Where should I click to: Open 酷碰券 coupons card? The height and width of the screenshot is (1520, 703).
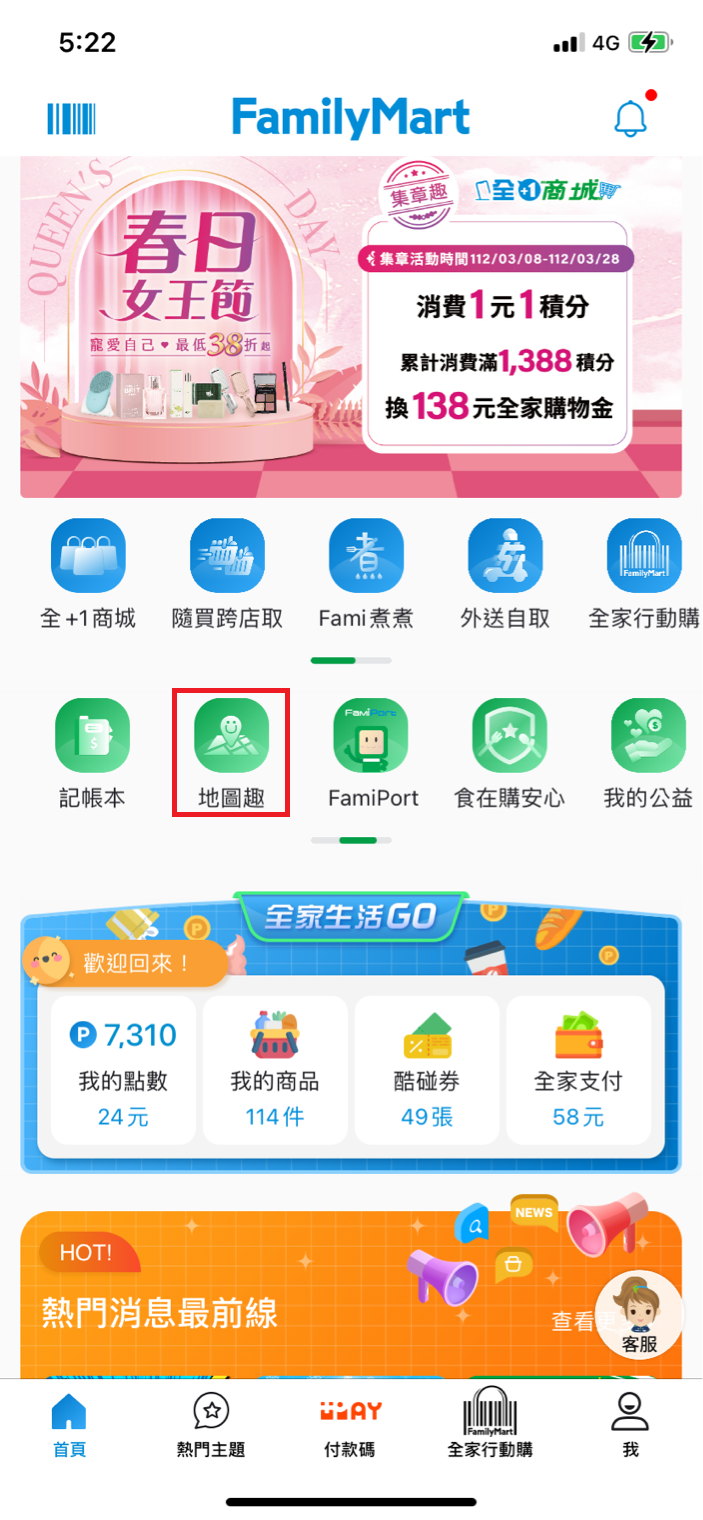click(427, 1068)
